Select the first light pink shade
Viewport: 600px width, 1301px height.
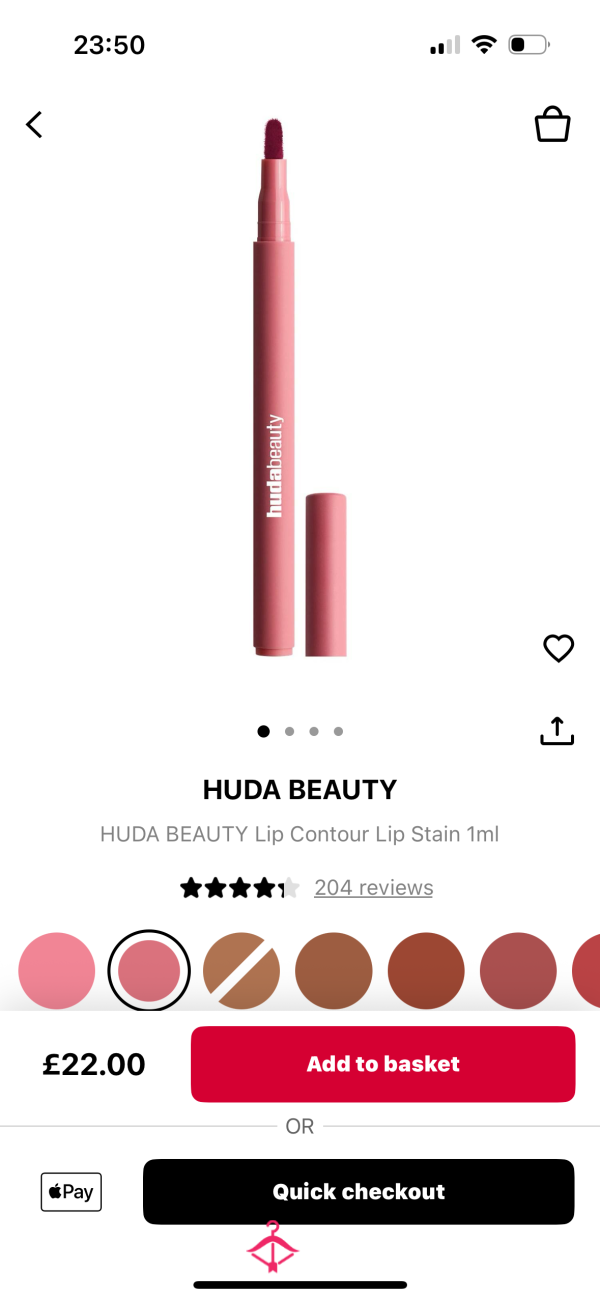57,970
